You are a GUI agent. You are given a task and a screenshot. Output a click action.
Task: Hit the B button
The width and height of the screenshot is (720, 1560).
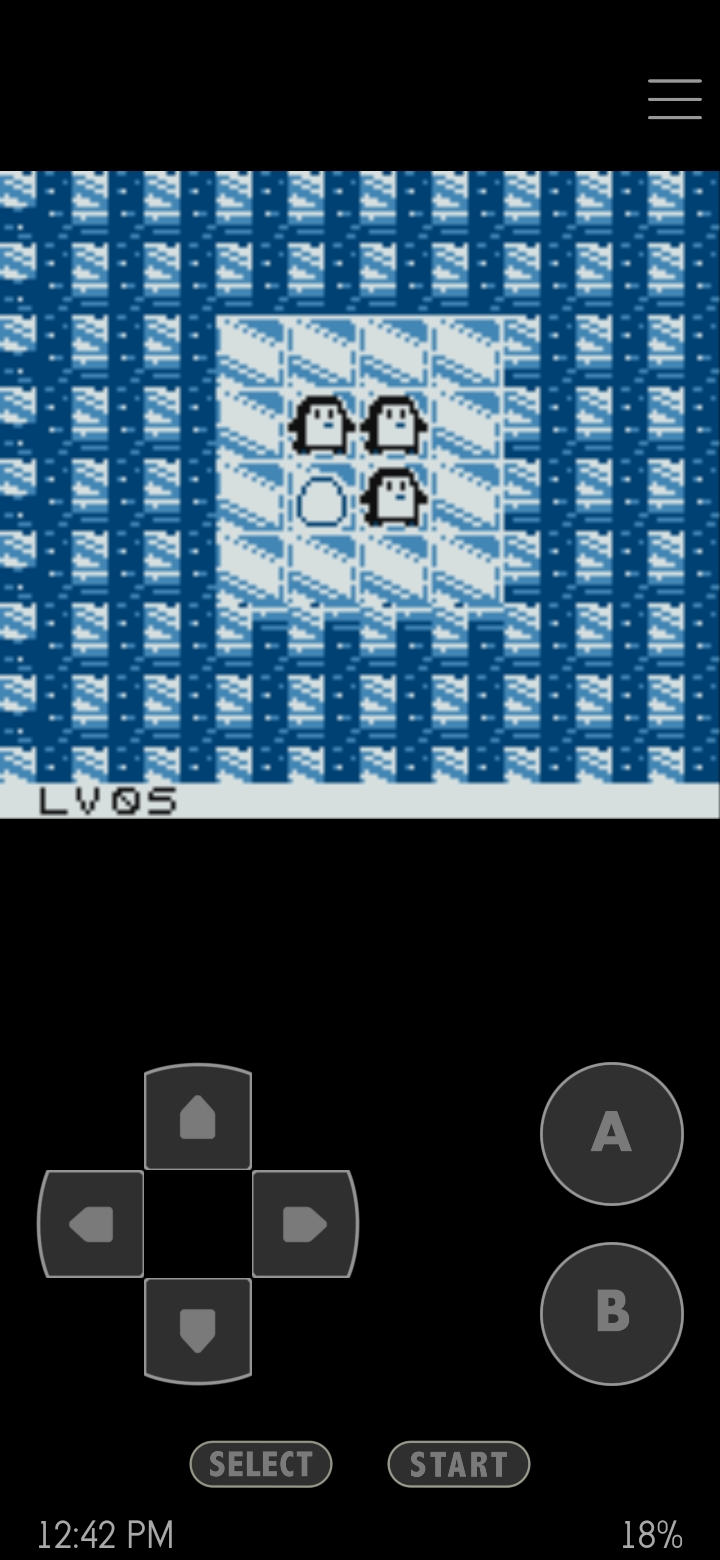[x=611, y=1312]
